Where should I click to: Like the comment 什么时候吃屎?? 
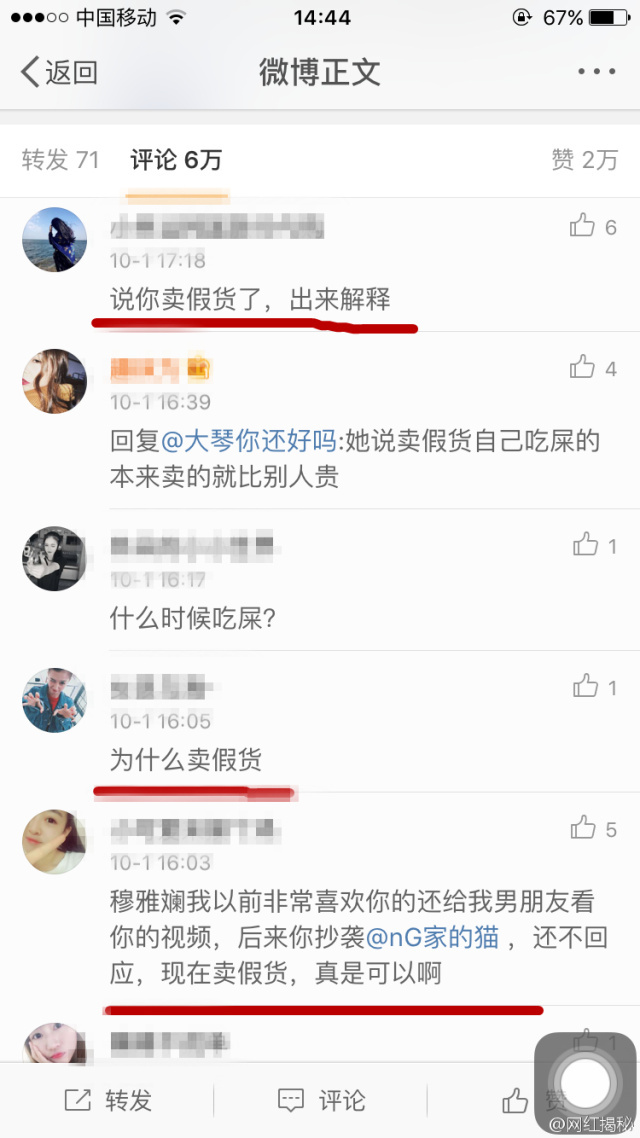pos(584,546)
